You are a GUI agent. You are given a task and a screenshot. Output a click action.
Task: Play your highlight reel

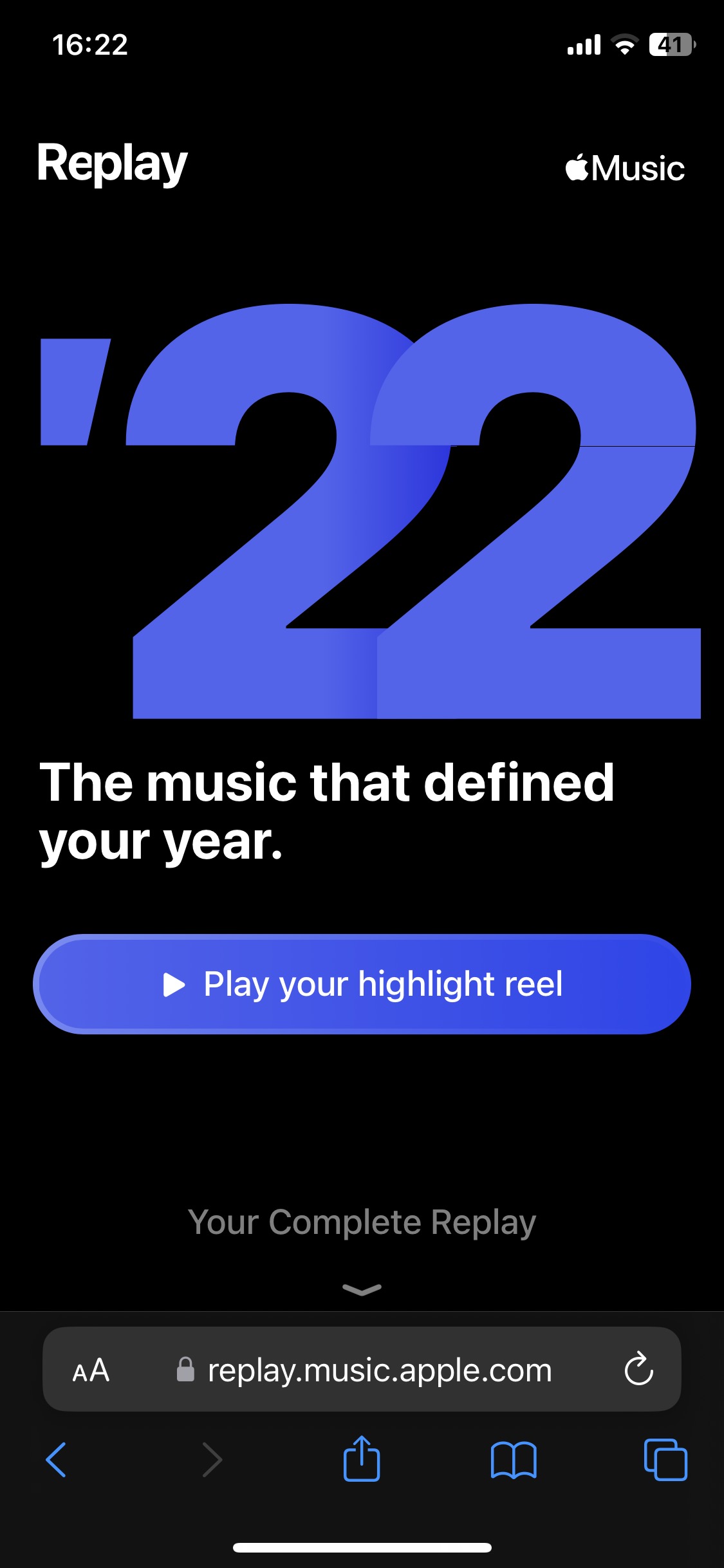point(362,984)
